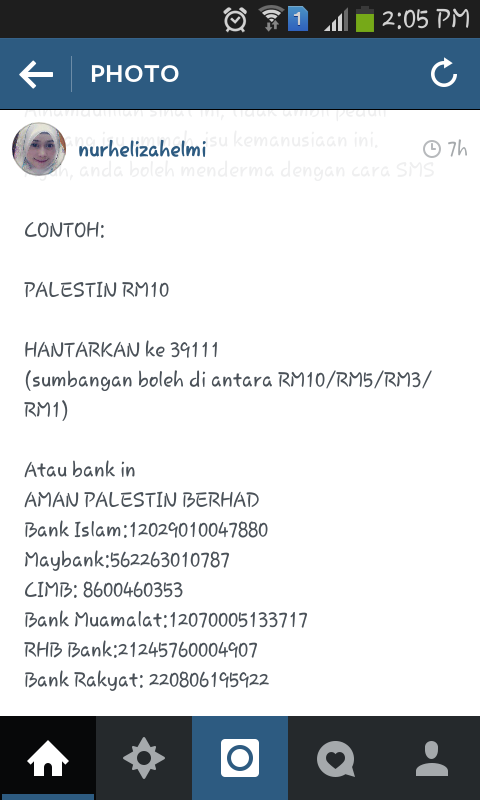The height and width of the screenshot is (800, 480).
Task: Switch to the Explore tab
Action: 144,758
